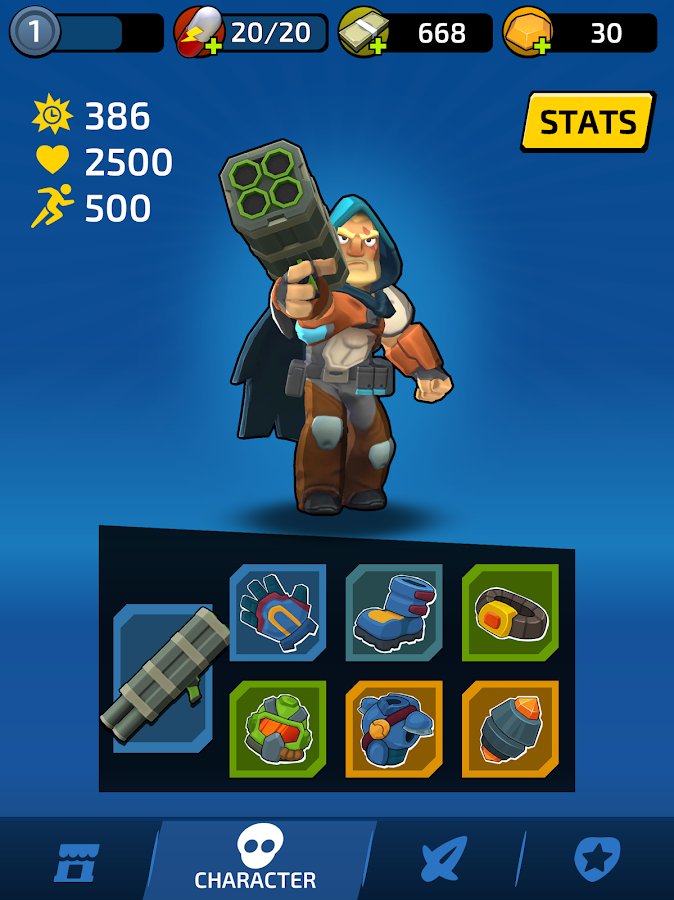Select the grenade gadget slot
674x900 pixels.
(x=510, y=729)
